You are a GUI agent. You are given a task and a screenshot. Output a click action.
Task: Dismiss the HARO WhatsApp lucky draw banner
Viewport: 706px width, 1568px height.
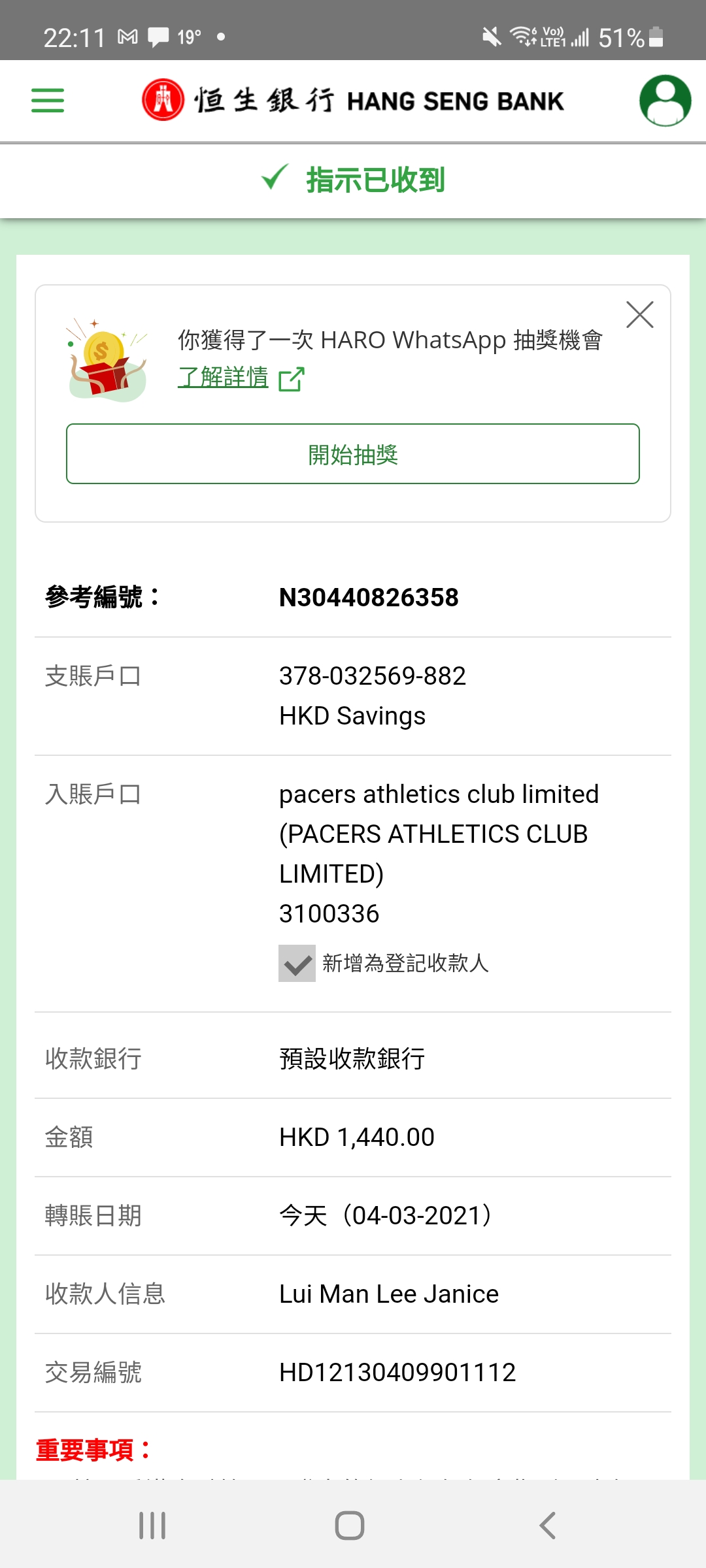pyautogui.click(x=639, y=315)
